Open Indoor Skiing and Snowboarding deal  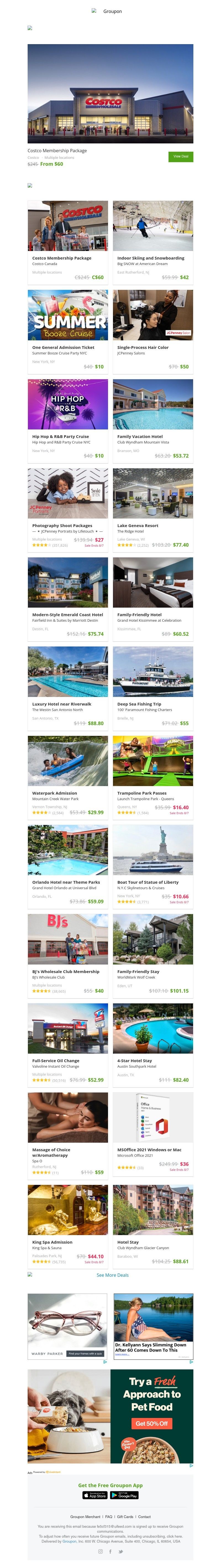(x=152, y=226)
